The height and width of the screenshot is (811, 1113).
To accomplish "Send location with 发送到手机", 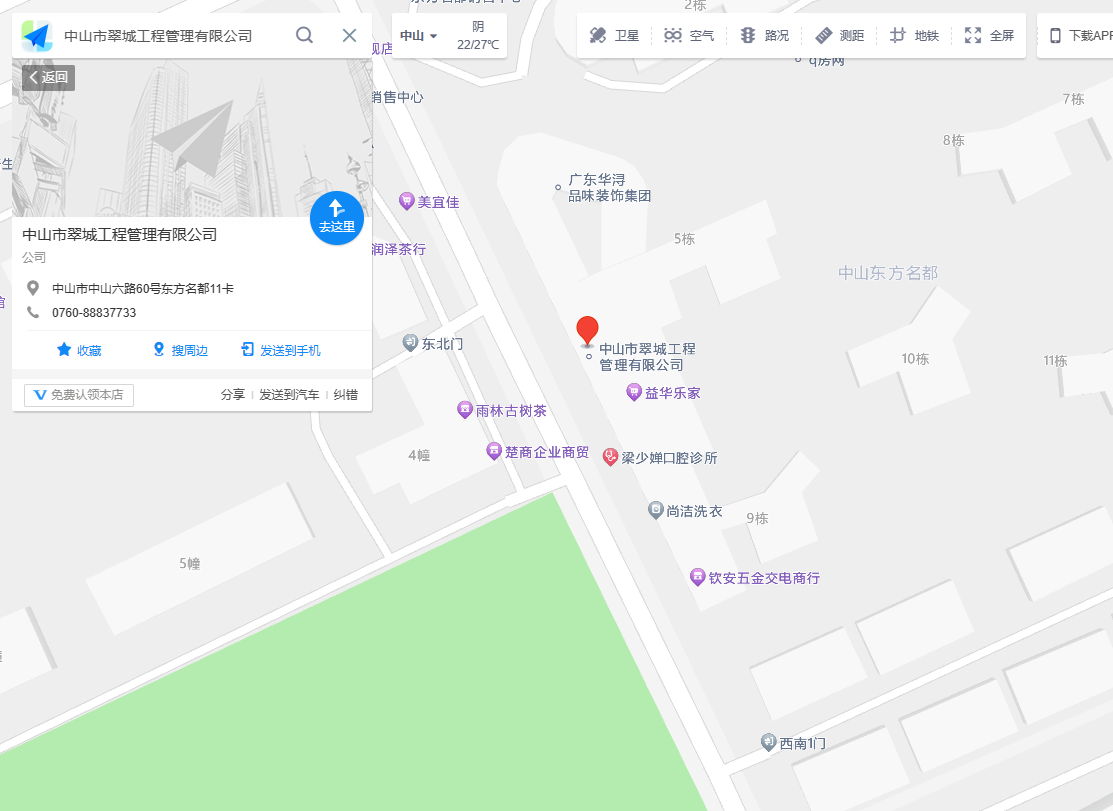I will click(281, 350).
